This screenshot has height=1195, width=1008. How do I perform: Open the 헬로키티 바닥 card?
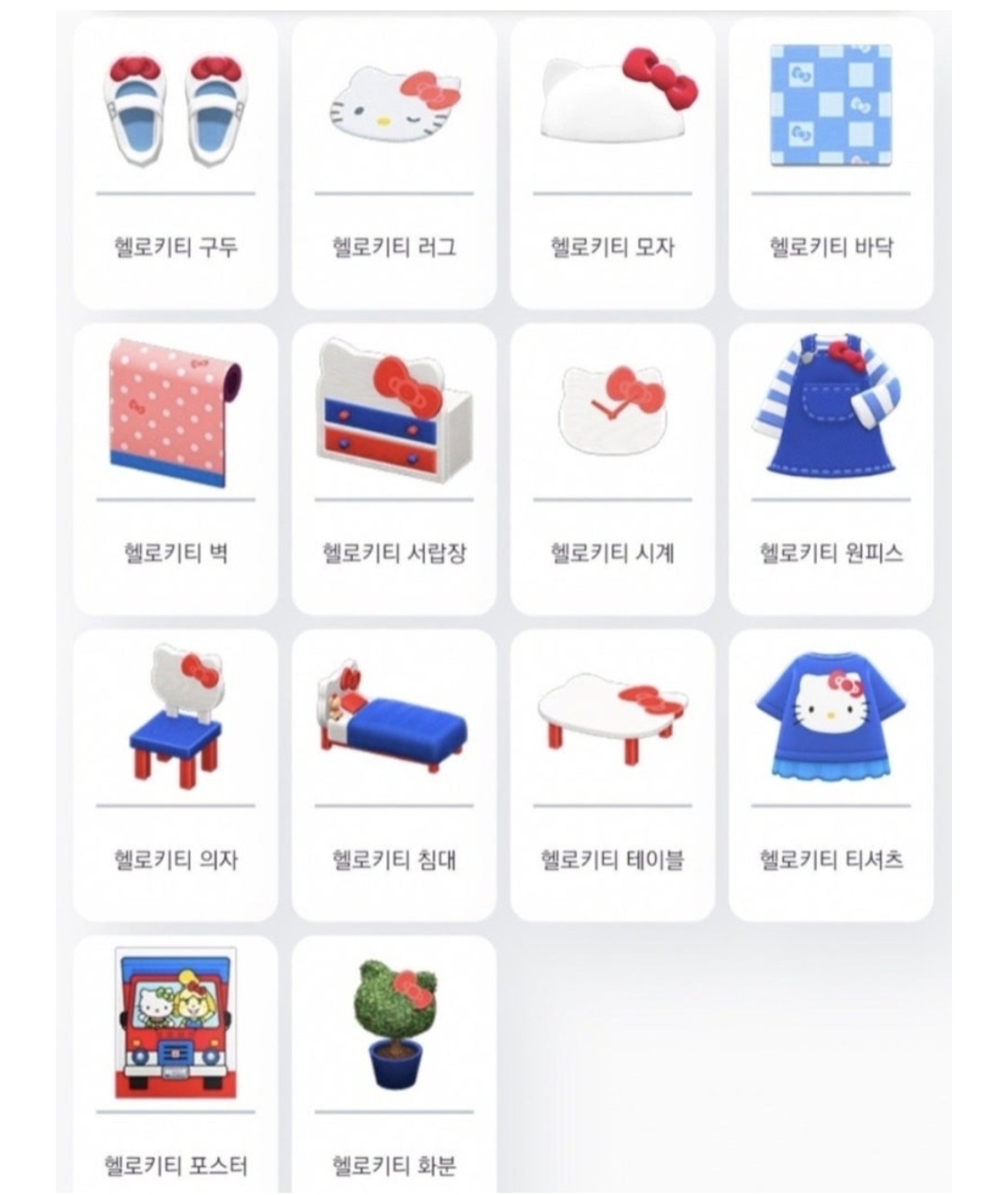[831, 163]
